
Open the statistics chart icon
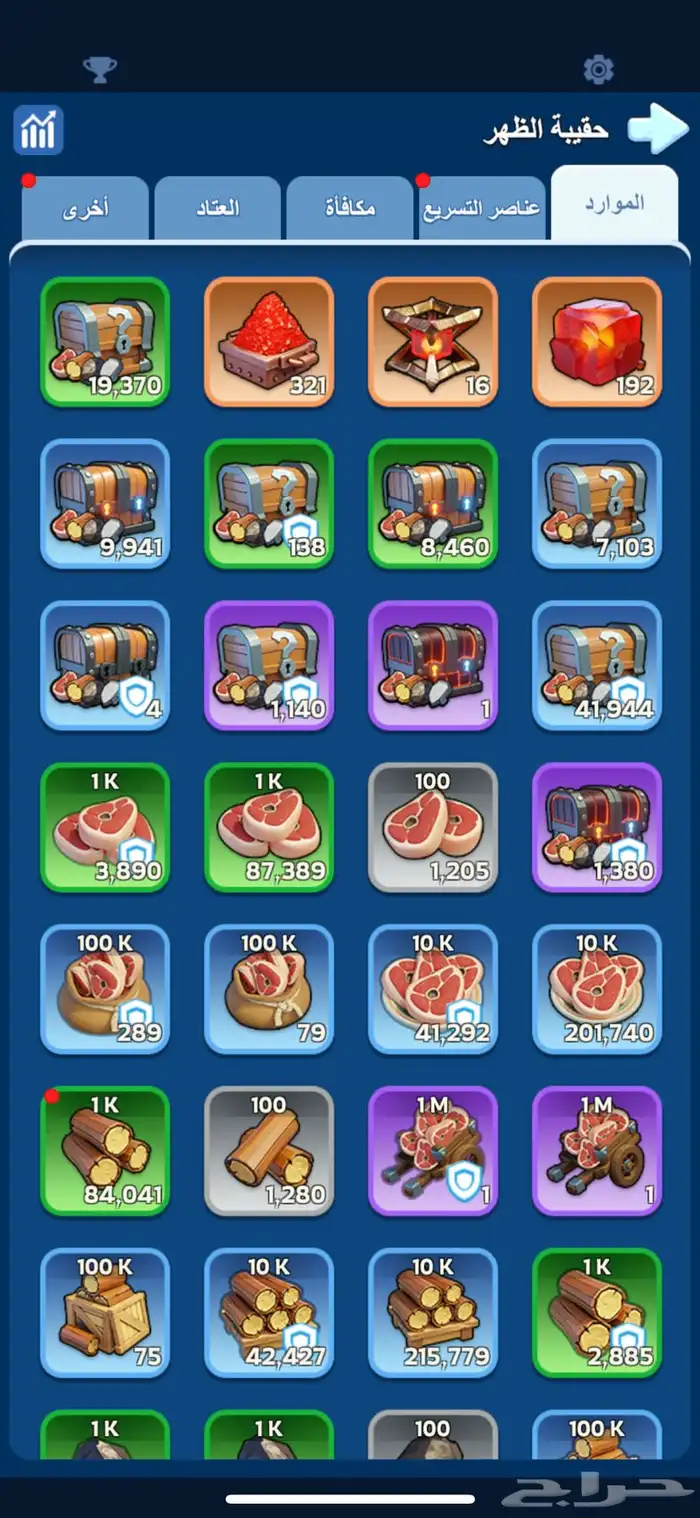(38, 130)
